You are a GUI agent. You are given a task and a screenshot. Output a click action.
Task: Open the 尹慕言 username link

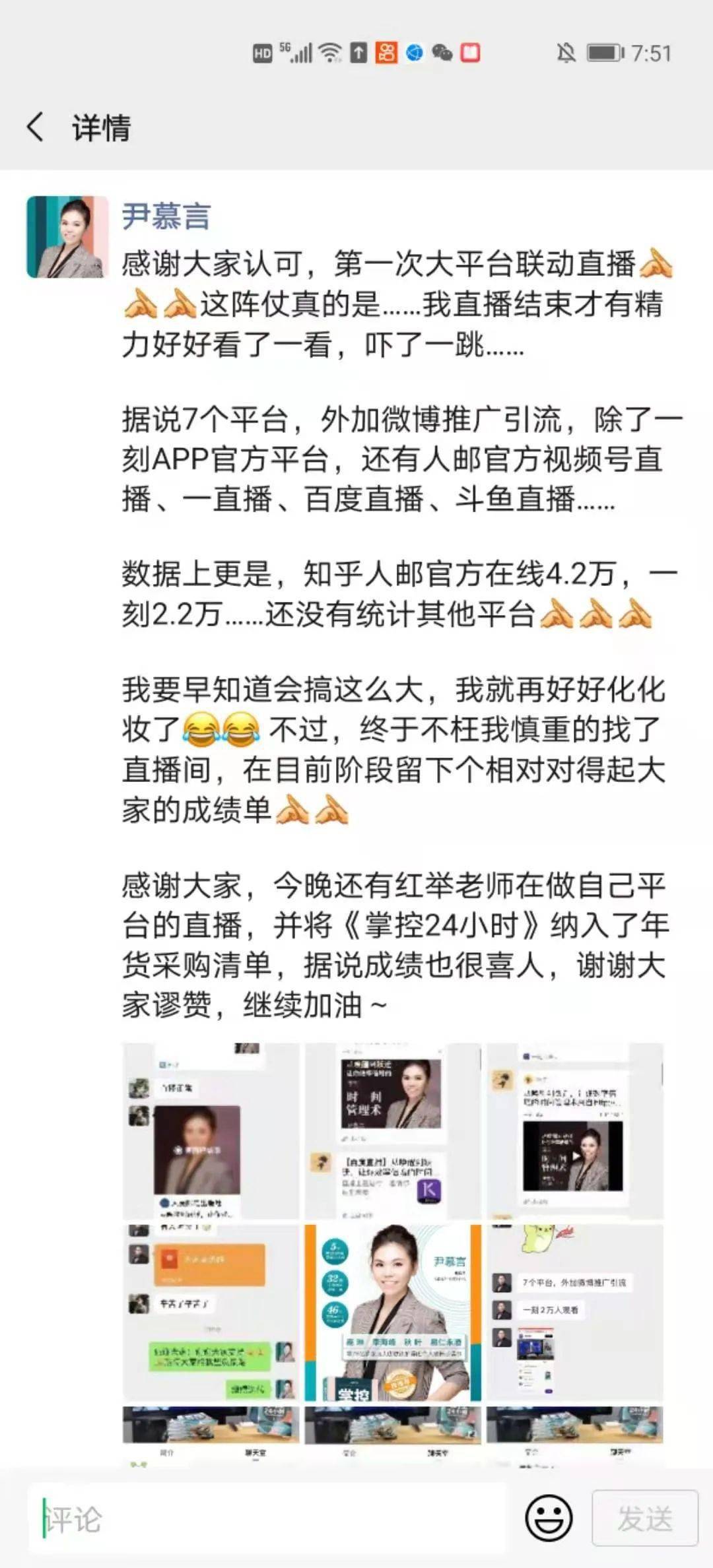(166, 216)
